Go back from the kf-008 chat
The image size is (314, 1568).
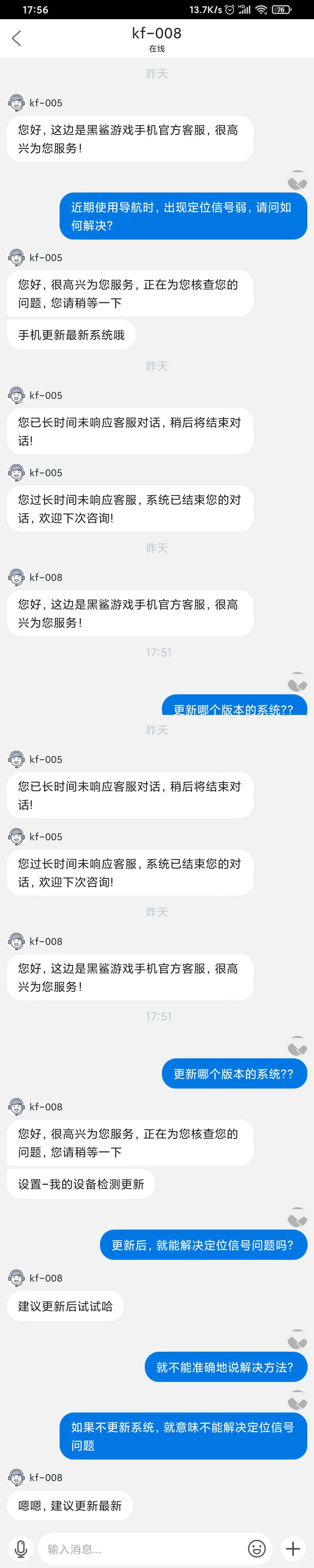[x=17, y=38]
